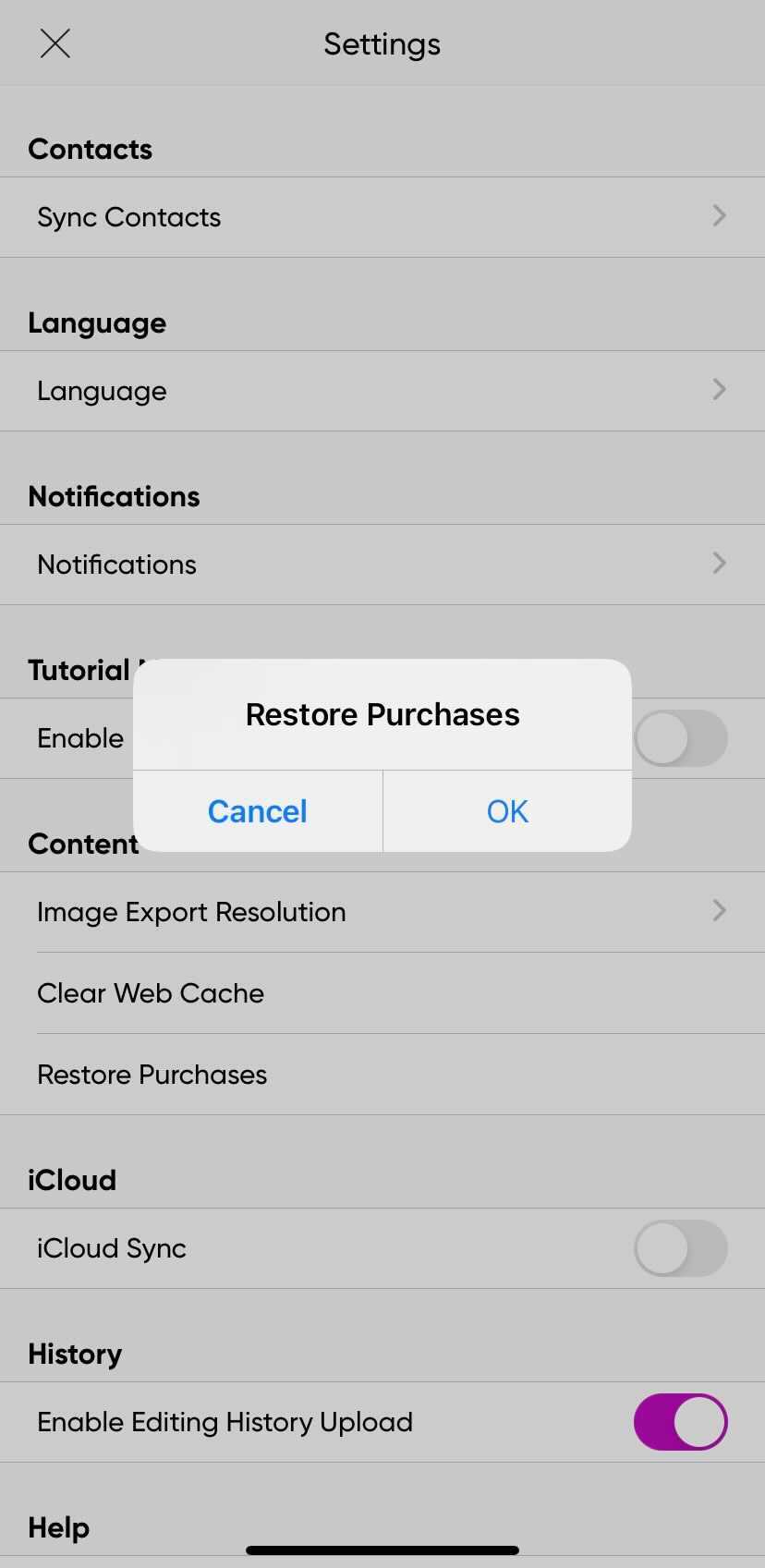This screenshot has width=765, height=1568.
Task: Close the Settings screen
Action: pos(55,43)
